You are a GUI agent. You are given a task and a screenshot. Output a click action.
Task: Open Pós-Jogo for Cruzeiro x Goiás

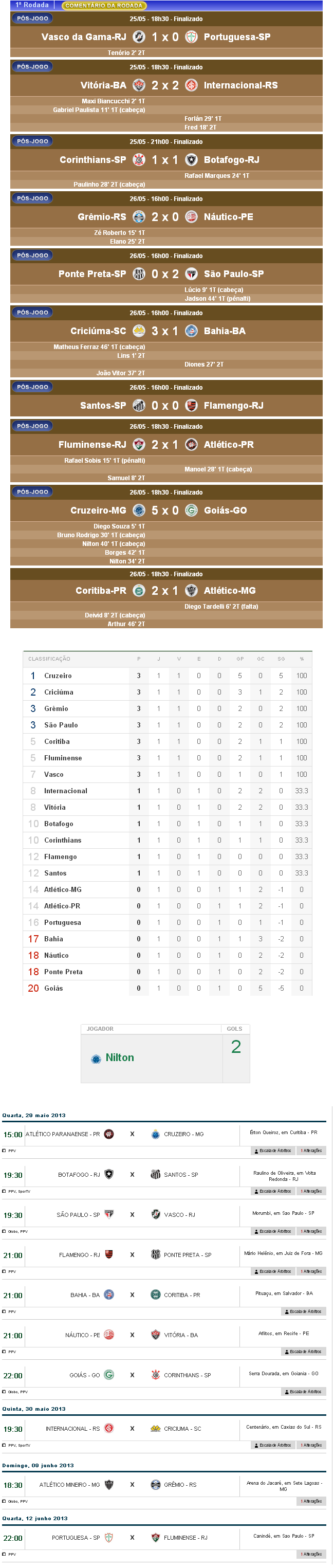tap(32, 492)
